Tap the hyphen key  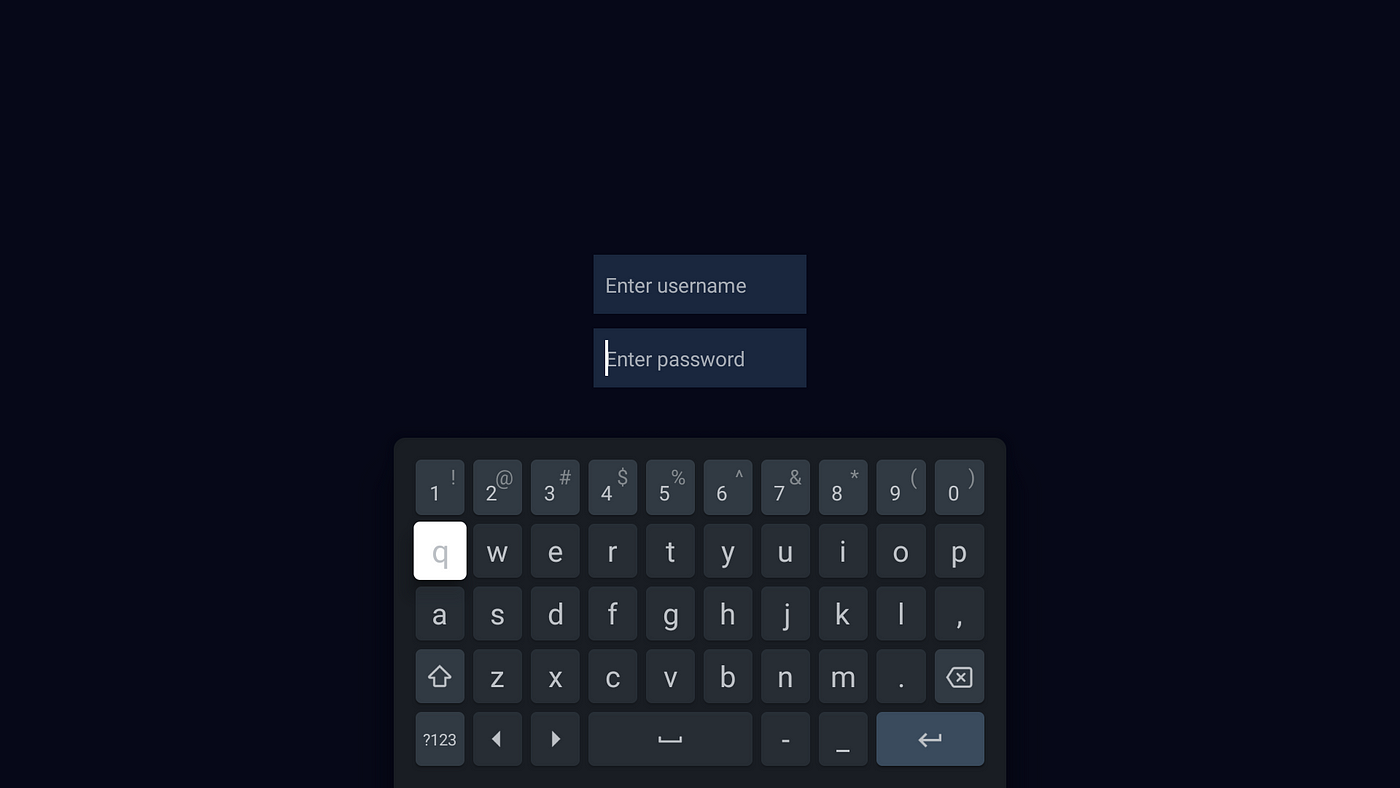tap(785, 739)
